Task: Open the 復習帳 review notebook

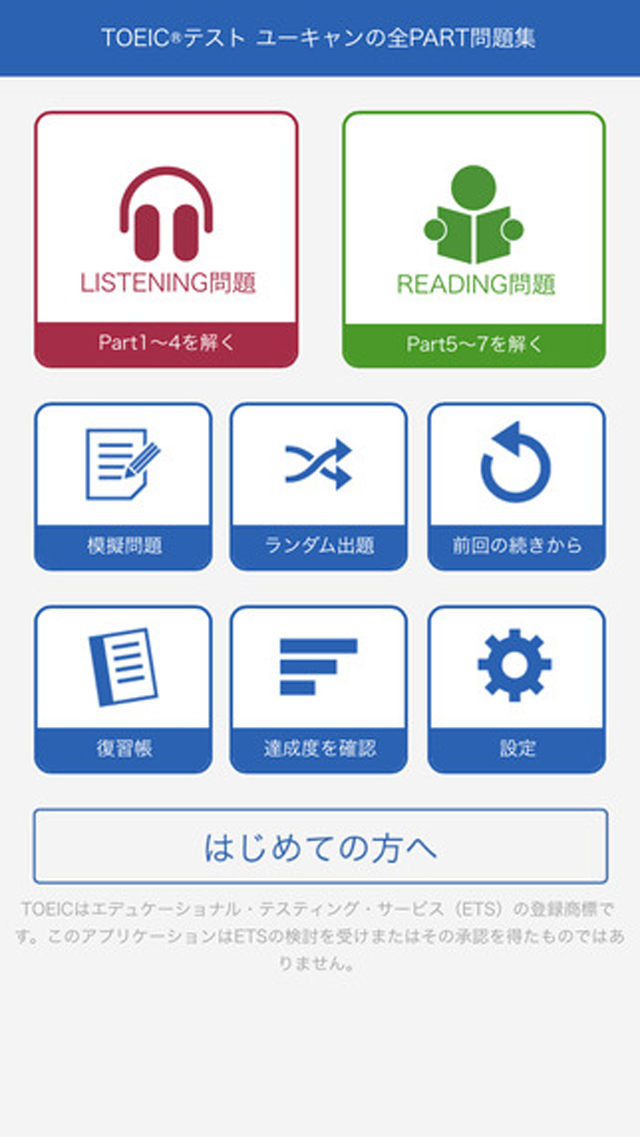Action: pos(123,690)
